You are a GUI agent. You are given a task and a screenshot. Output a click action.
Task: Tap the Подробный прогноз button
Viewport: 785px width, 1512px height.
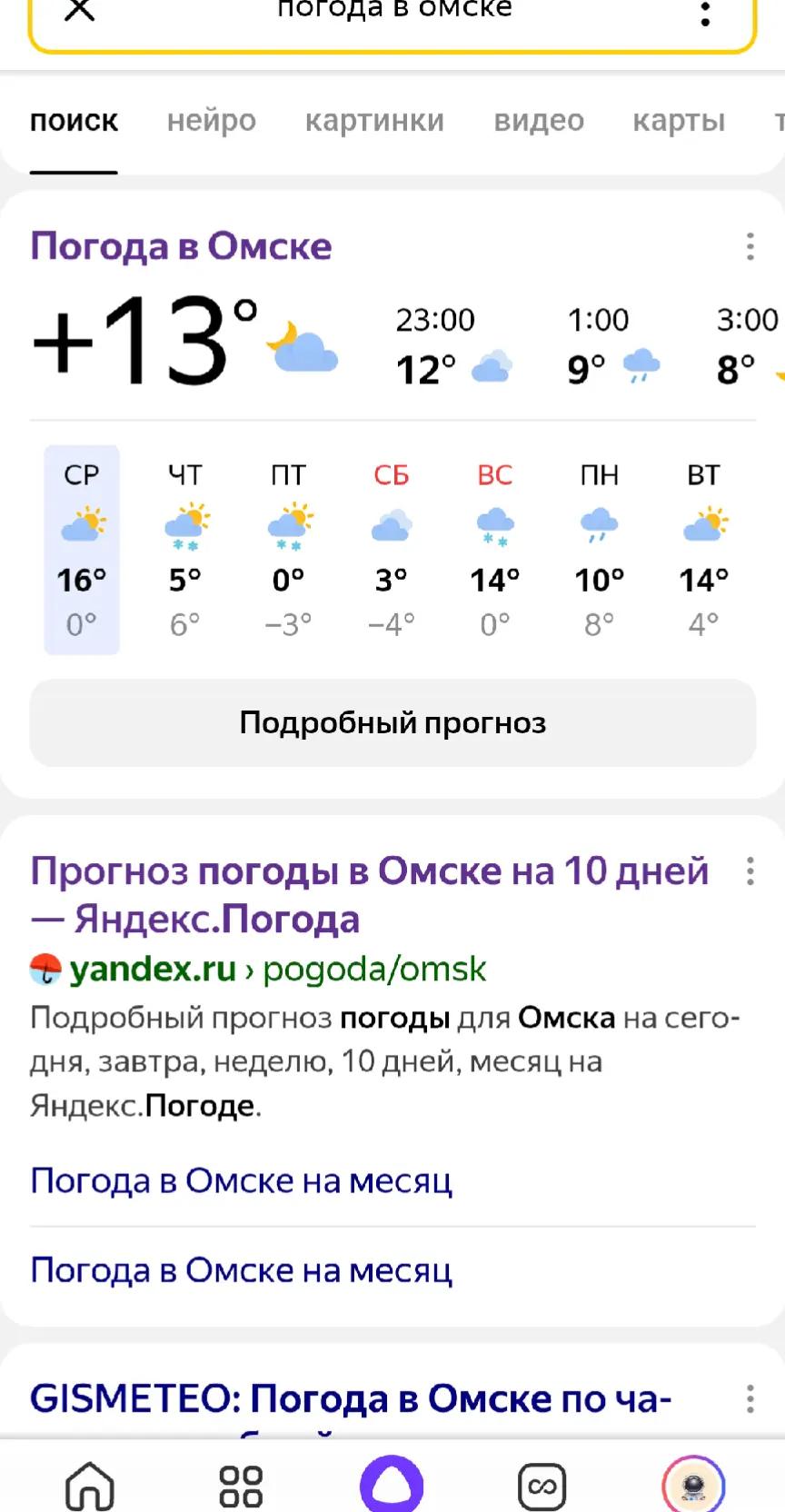pos(392,722)
